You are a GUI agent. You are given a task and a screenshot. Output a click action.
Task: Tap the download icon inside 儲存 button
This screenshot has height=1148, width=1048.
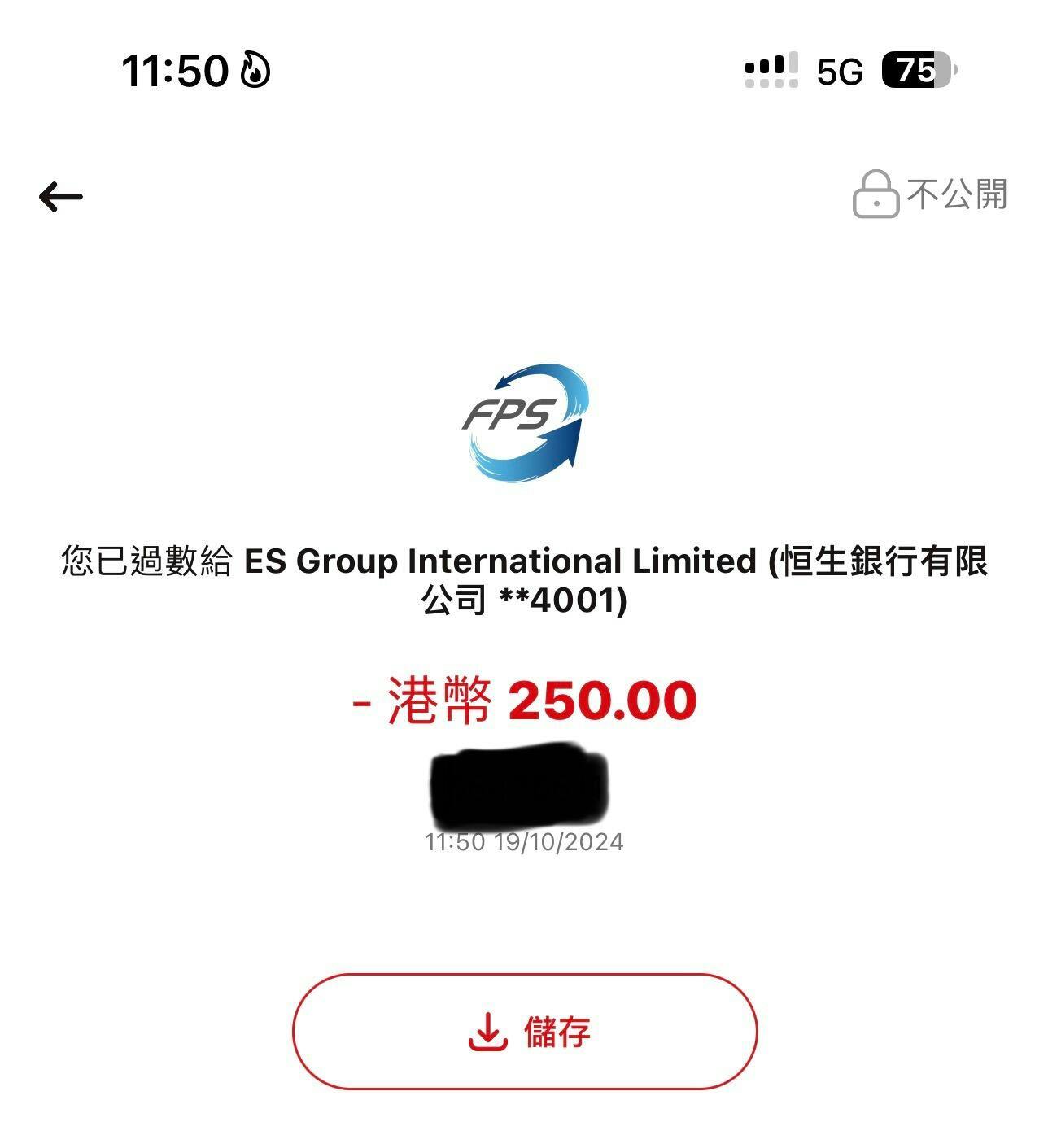(x=486, y=1033)
